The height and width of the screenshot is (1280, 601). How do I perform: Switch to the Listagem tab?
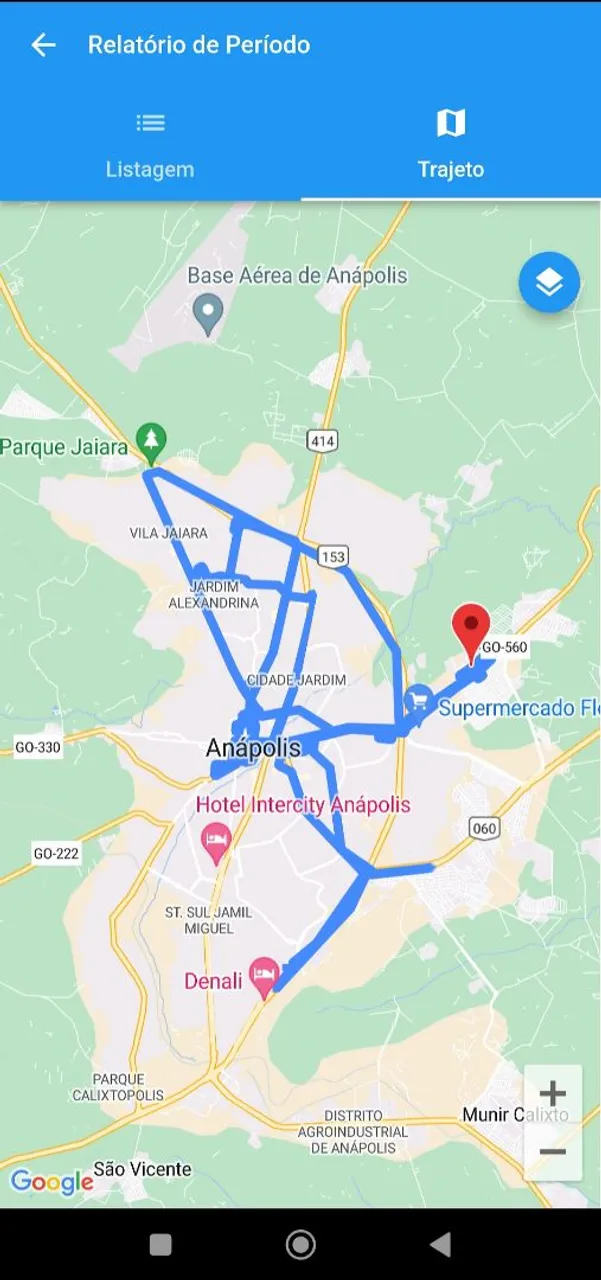[x=150, y=145]
